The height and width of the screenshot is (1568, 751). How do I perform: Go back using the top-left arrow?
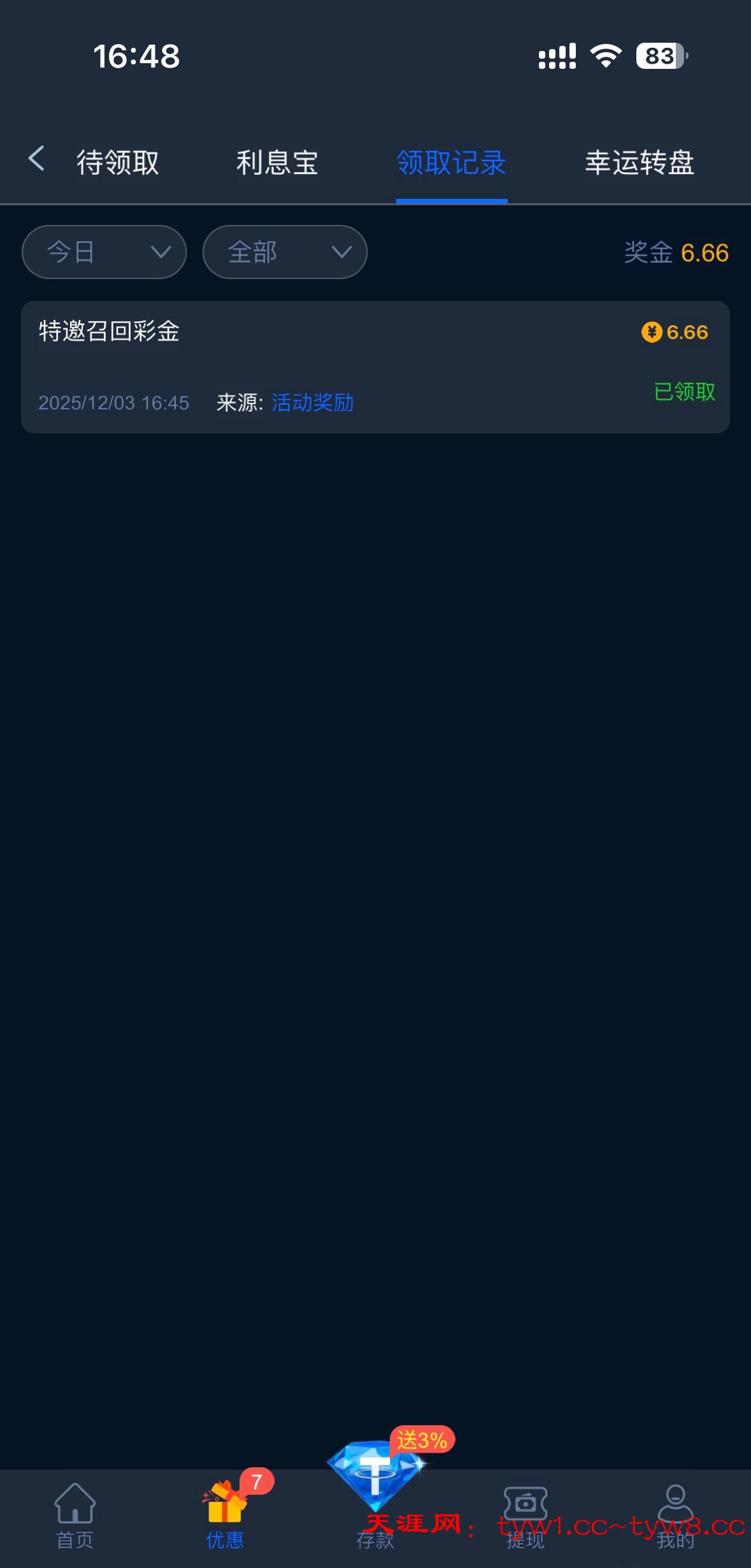coord(36,159)
